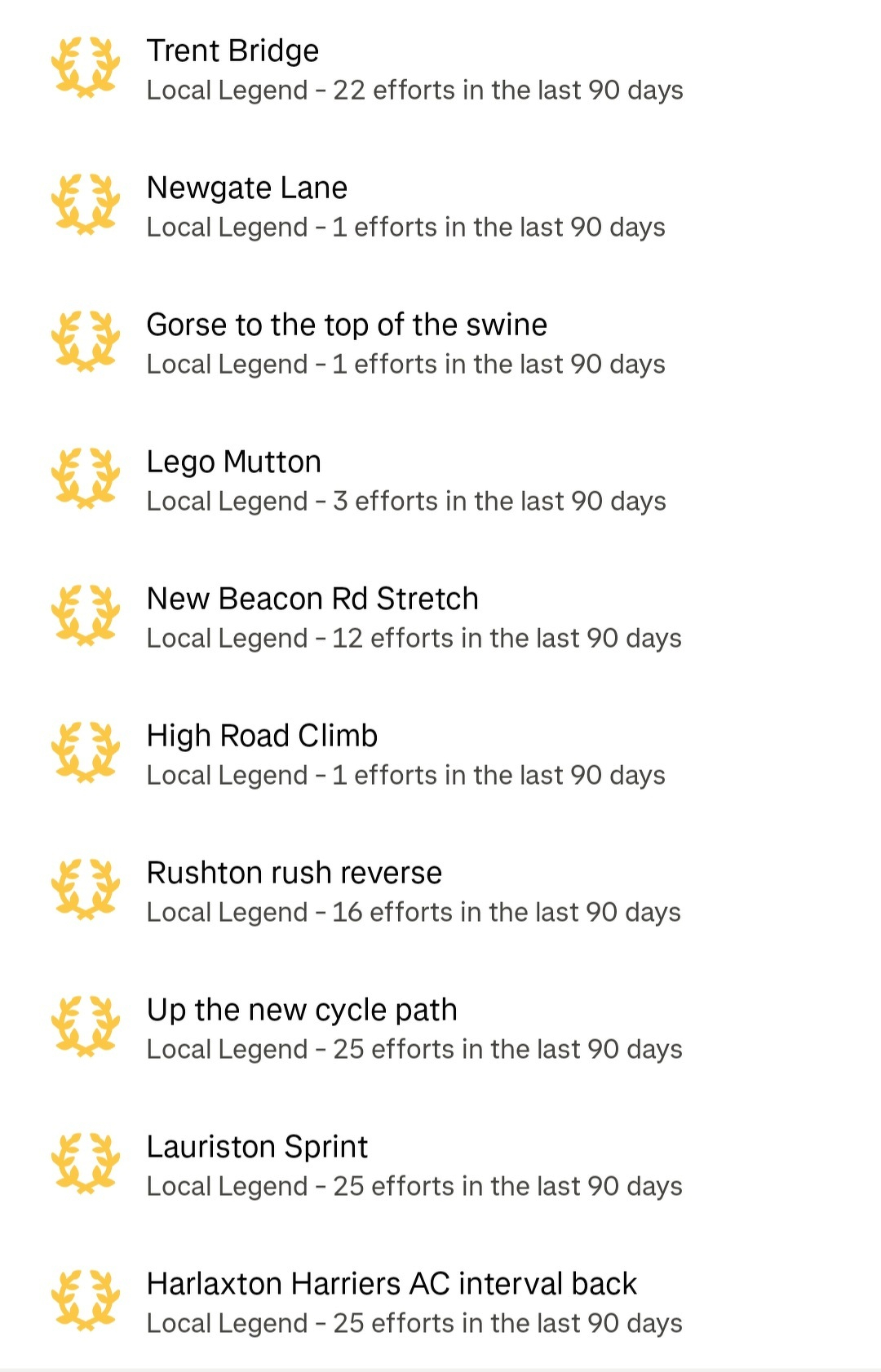Open the Lego Mutton segment

[234, 462]
